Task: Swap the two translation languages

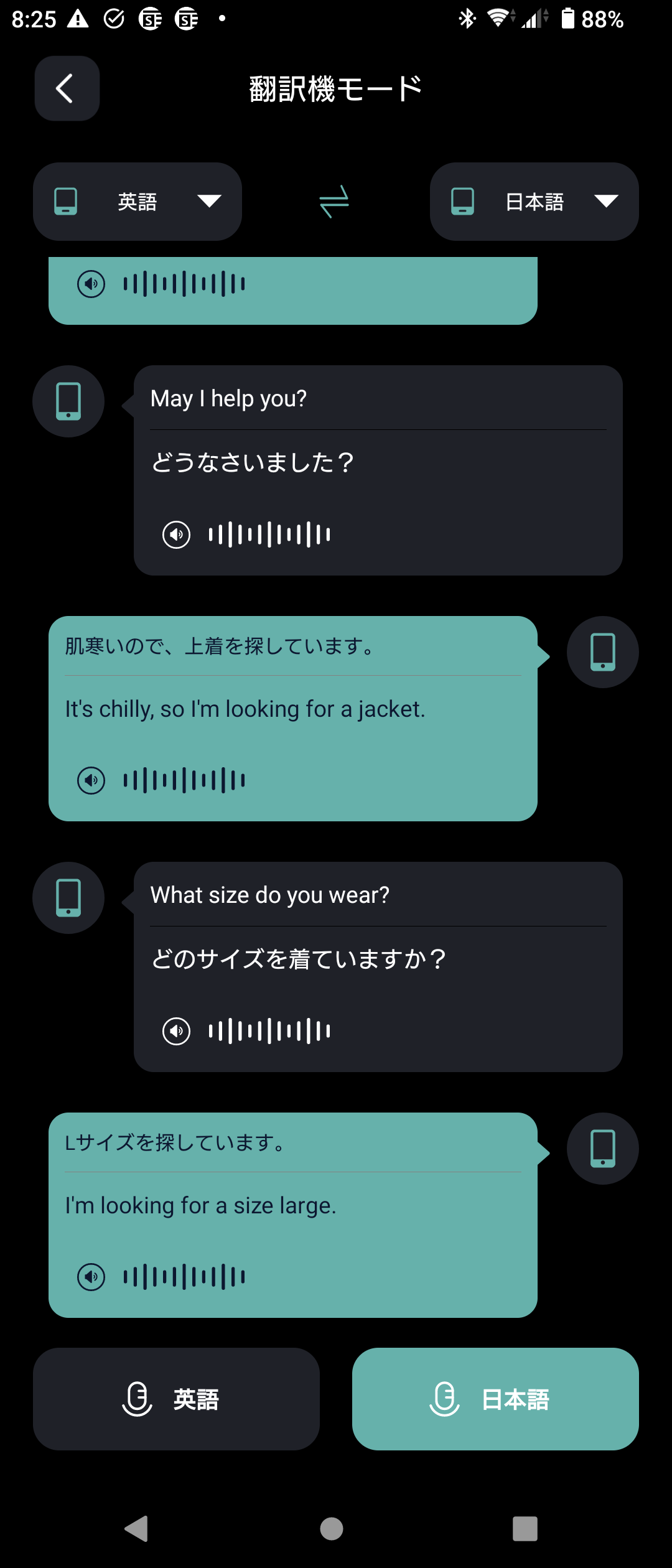Action: point(334,202)
